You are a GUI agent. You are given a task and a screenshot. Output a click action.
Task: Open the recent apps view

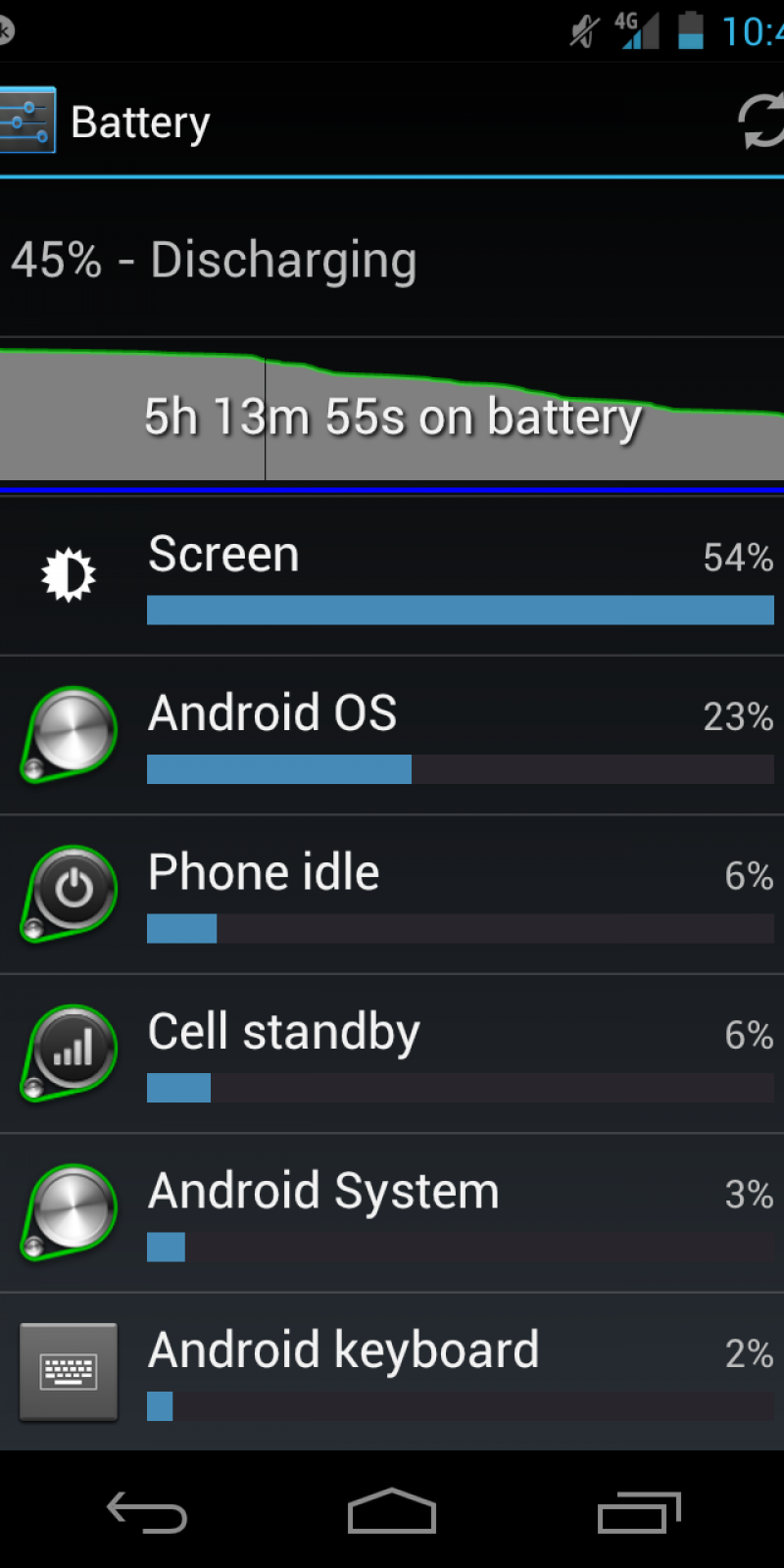tap(639, 1511)
